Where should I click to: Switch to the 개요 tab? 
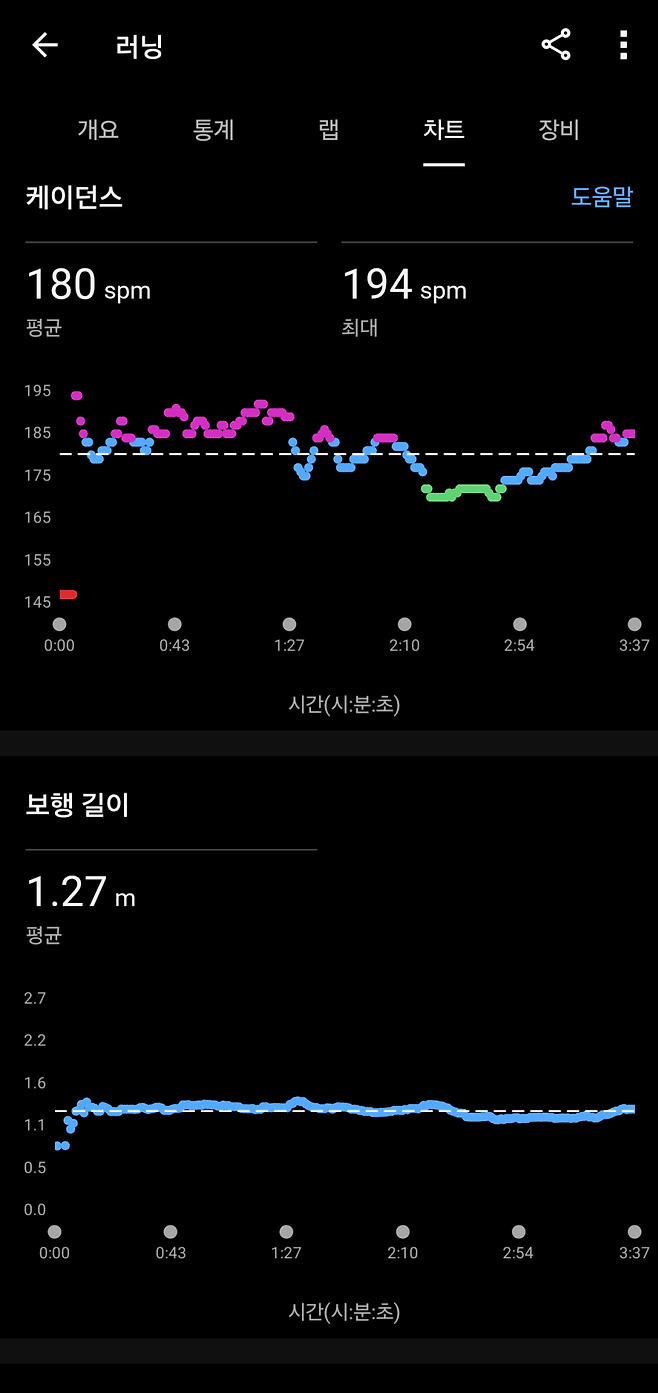[x=98, y=130]
